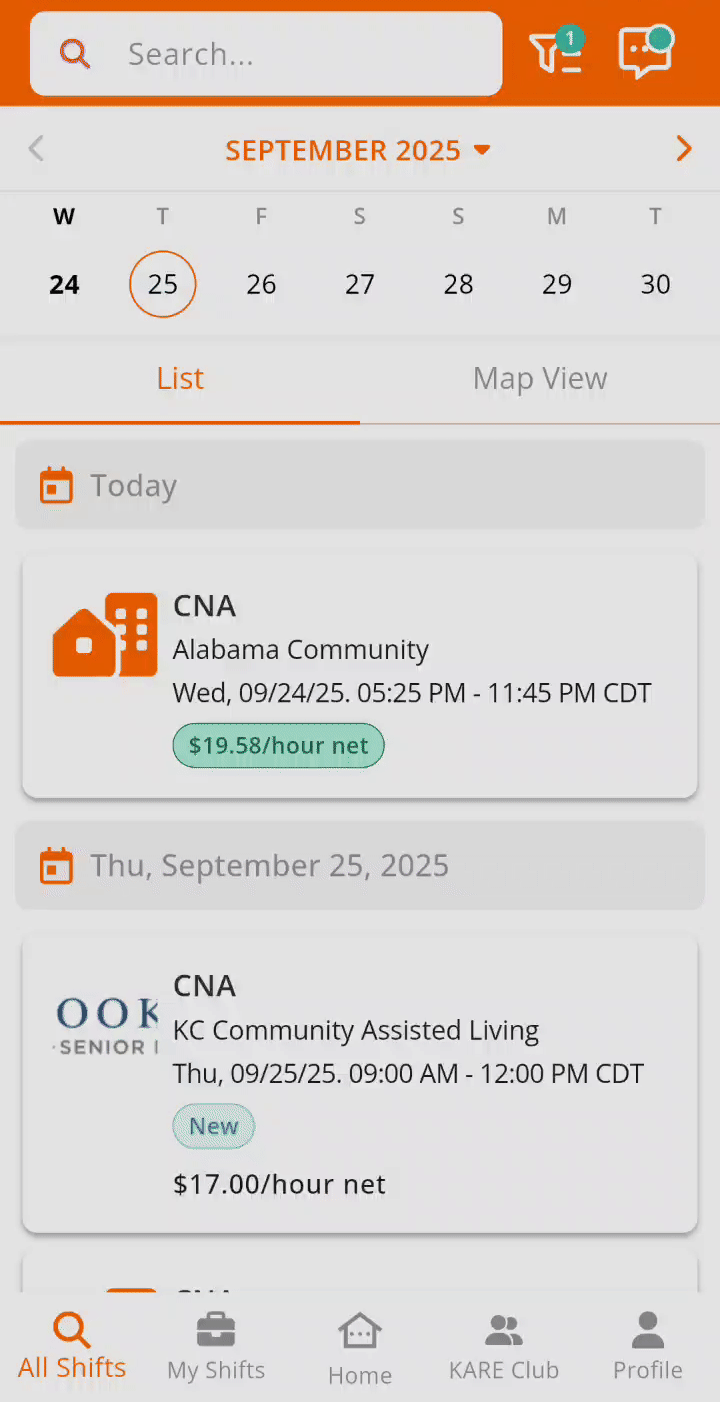Switch to the Map View tab
Screen dimensions: 720x1402
point(540,379)
